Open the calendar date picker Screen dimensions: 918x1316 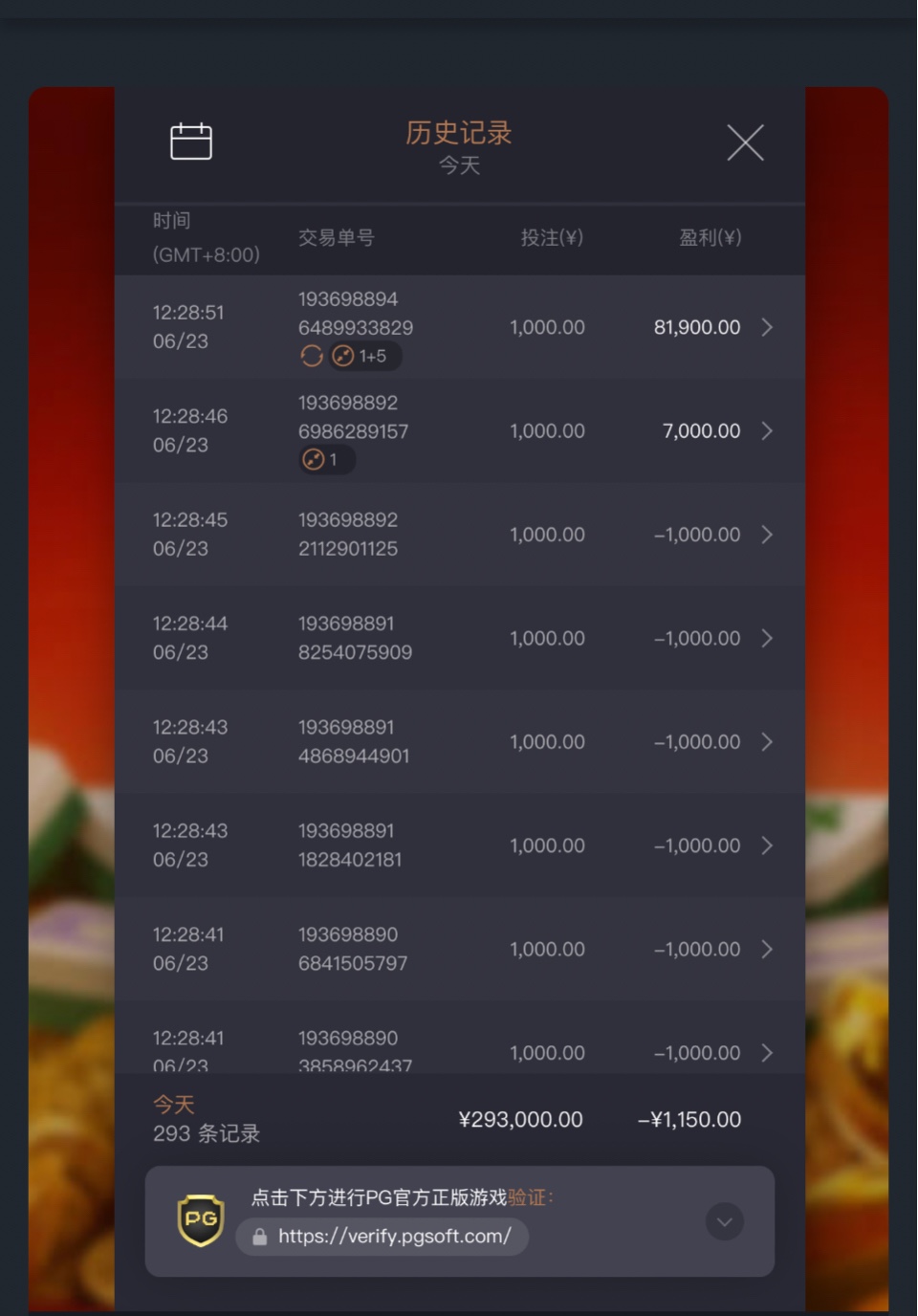point(191,142)
